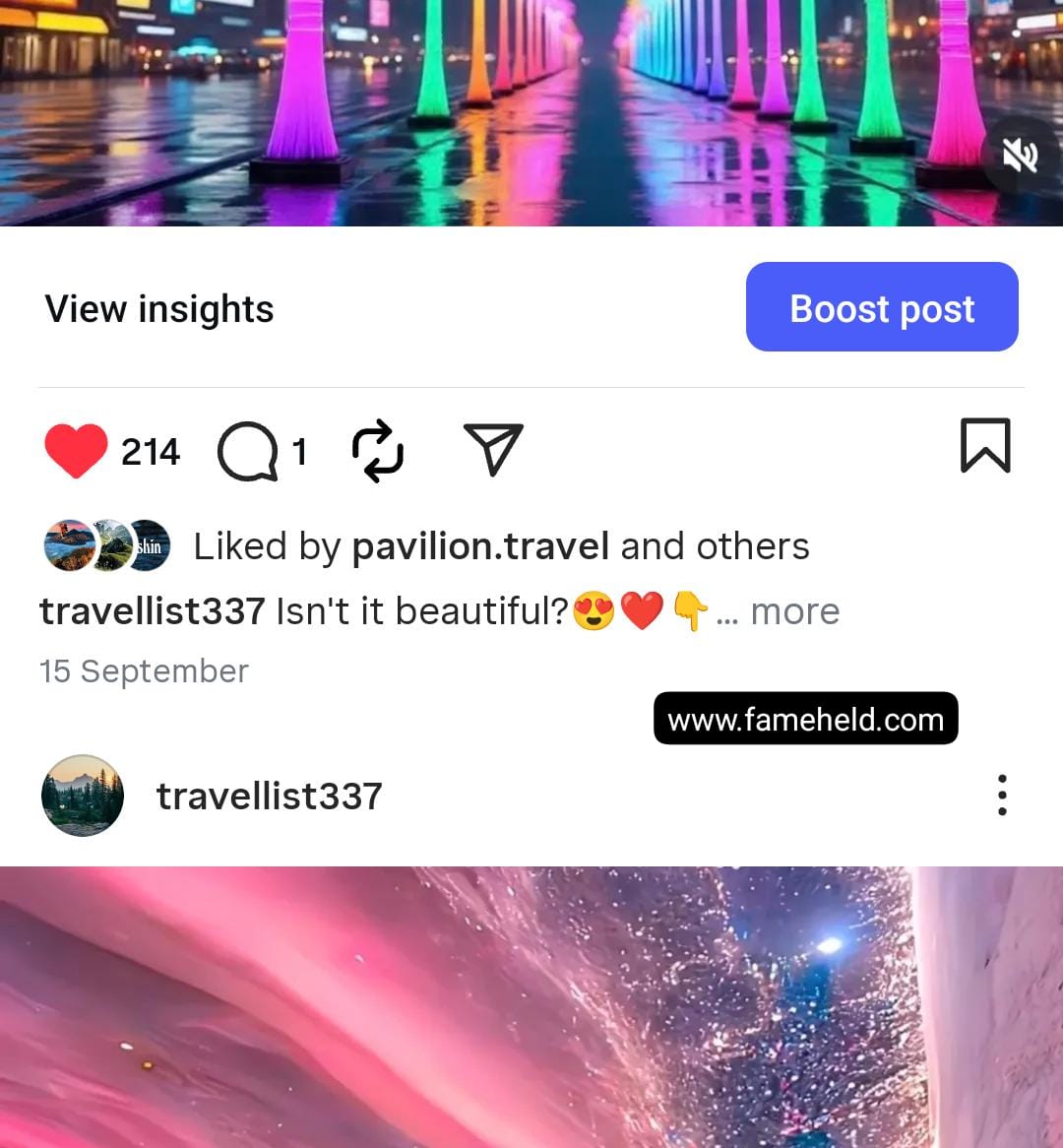
Task: Unmute the video with the speaker icon
Action: pos(1021,156)
